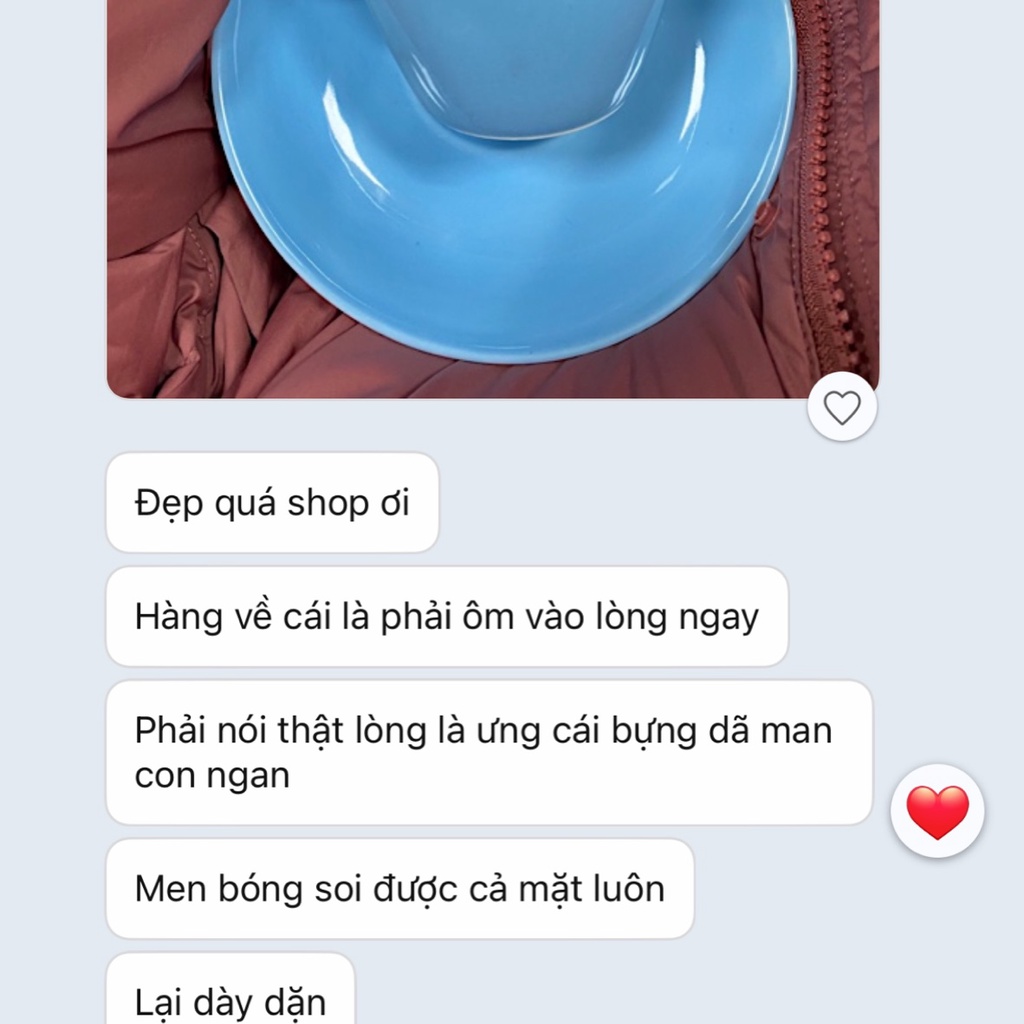Tap the red heart reaction
1024x1024 pixels.
937,811
